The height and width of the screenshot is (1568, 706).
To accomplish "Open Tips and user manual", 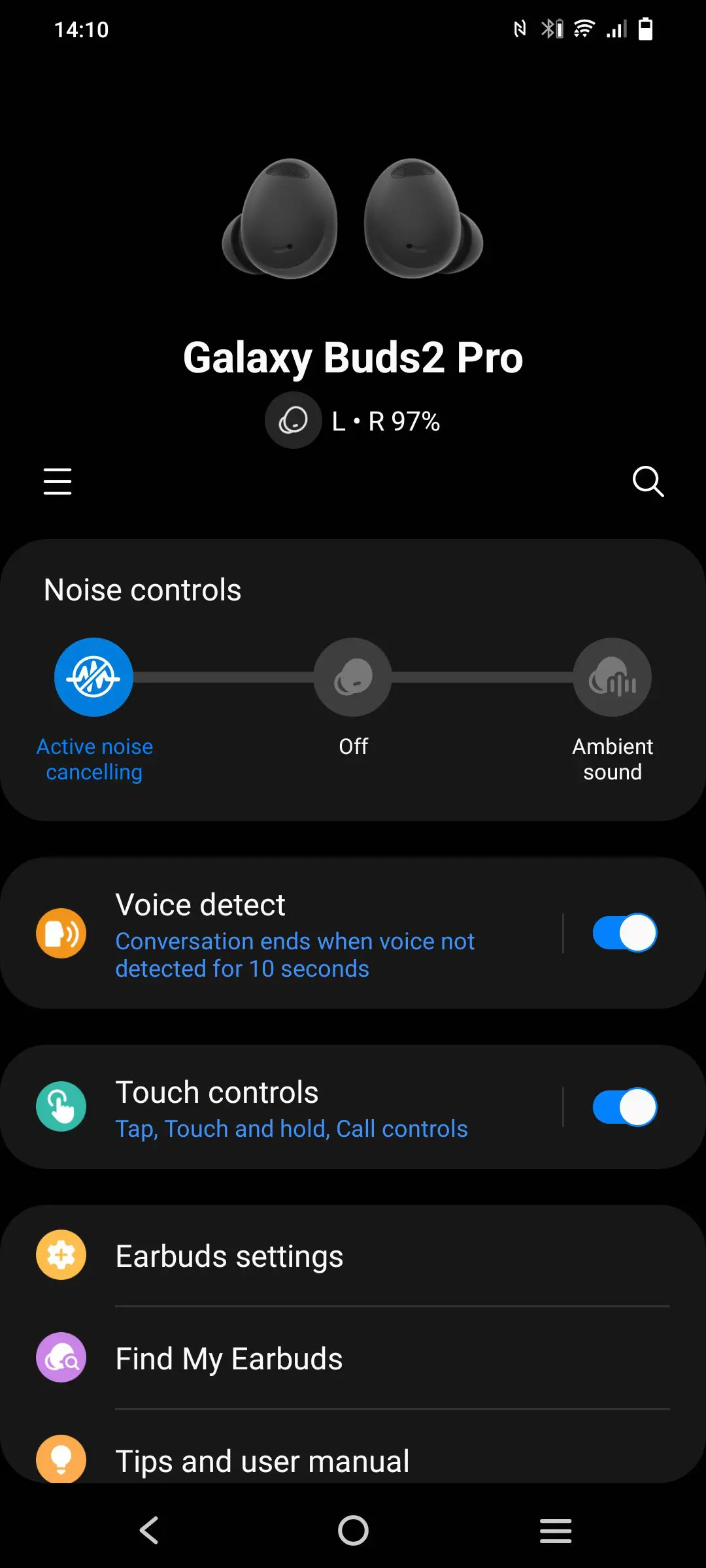I will pos(353,1460).
